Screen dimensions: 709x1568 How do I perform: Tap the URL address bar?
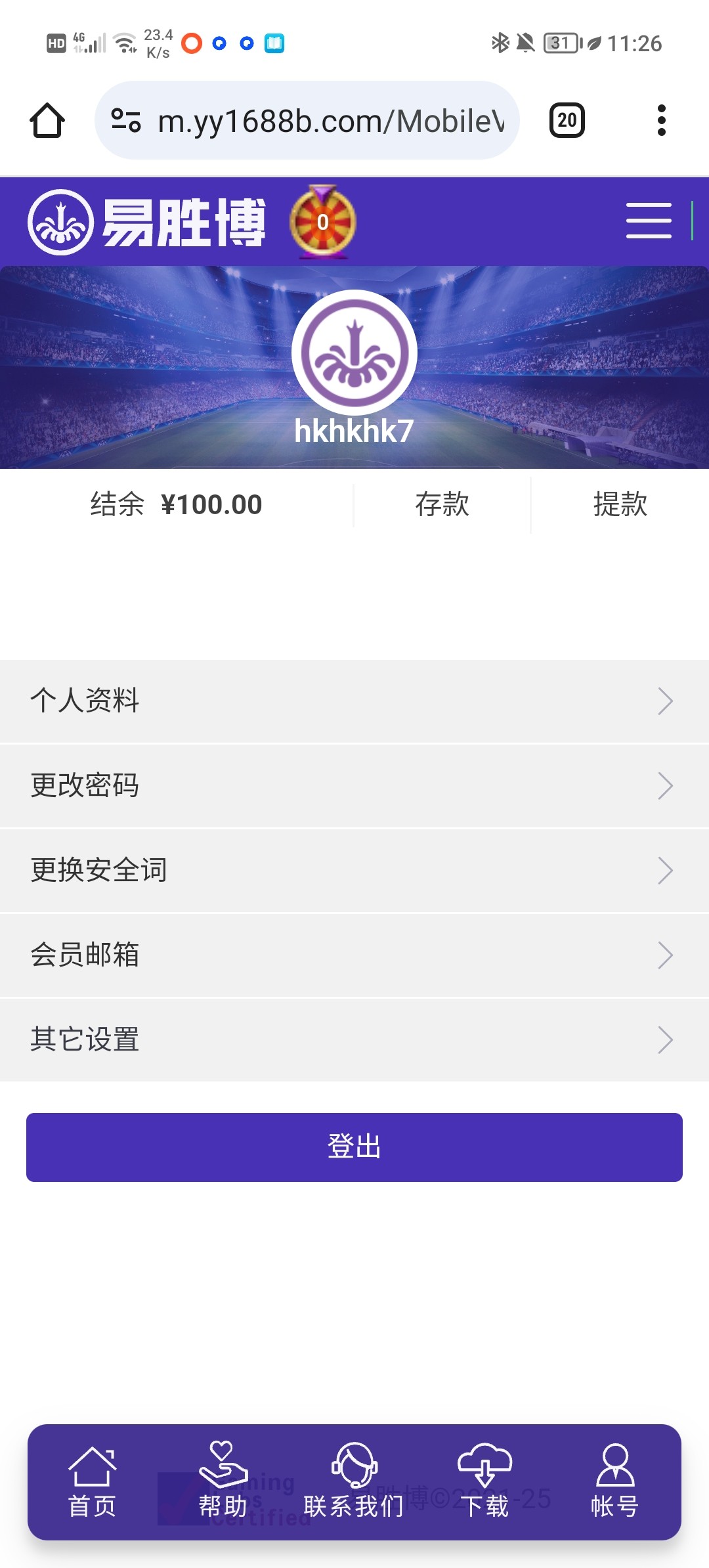[x=307, y=121]
